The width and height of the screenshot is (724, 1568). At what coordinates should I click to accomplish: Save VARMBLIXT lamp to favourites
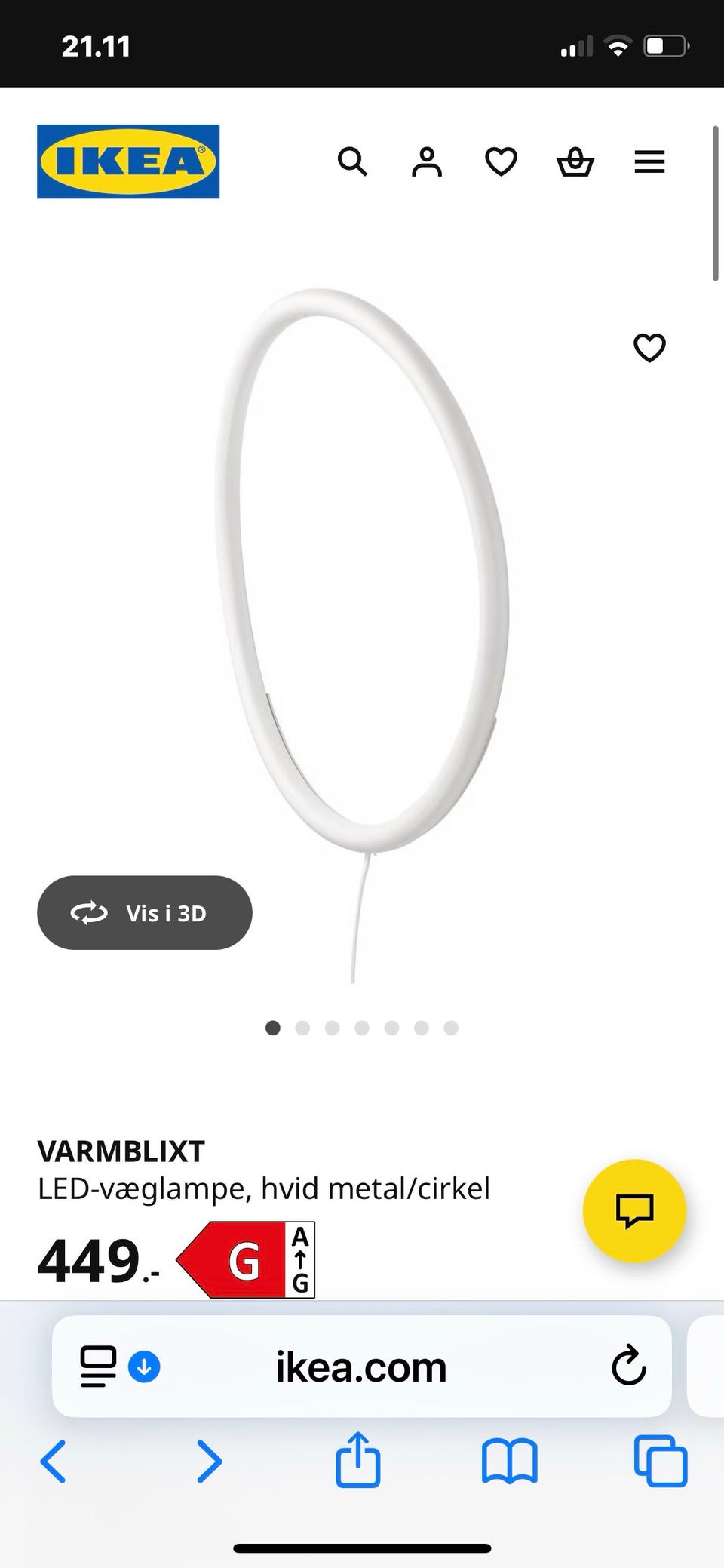649,348
